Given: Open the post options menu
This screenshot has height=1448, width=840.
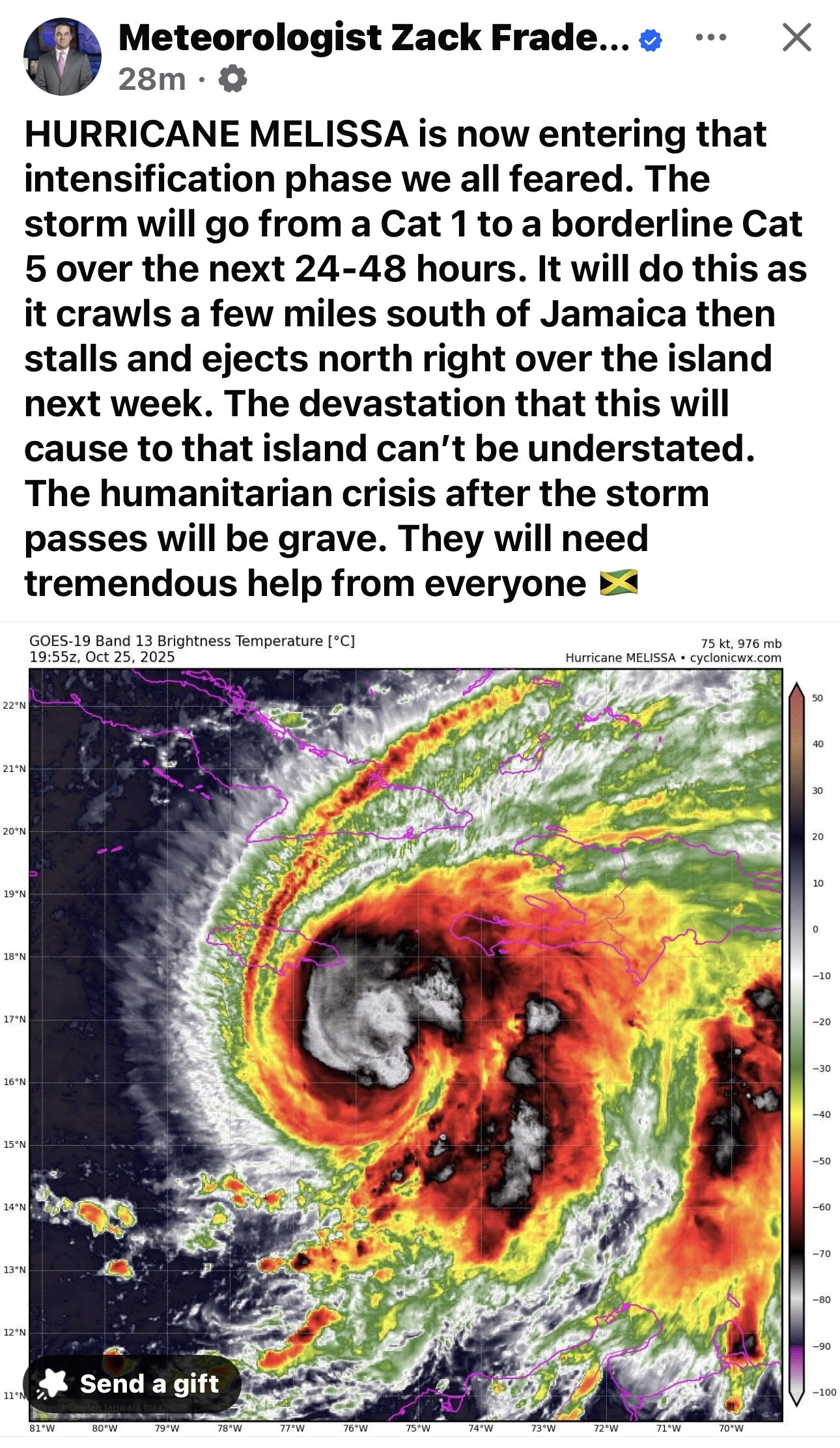Looking at the screenshot, I should point(710,37).
